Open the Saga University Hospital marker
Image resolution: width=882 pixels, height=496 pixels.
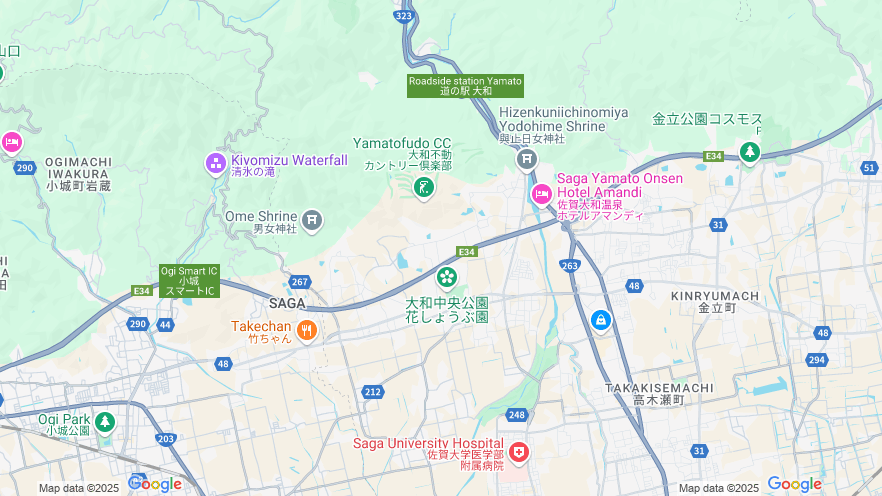click(518, 453)
